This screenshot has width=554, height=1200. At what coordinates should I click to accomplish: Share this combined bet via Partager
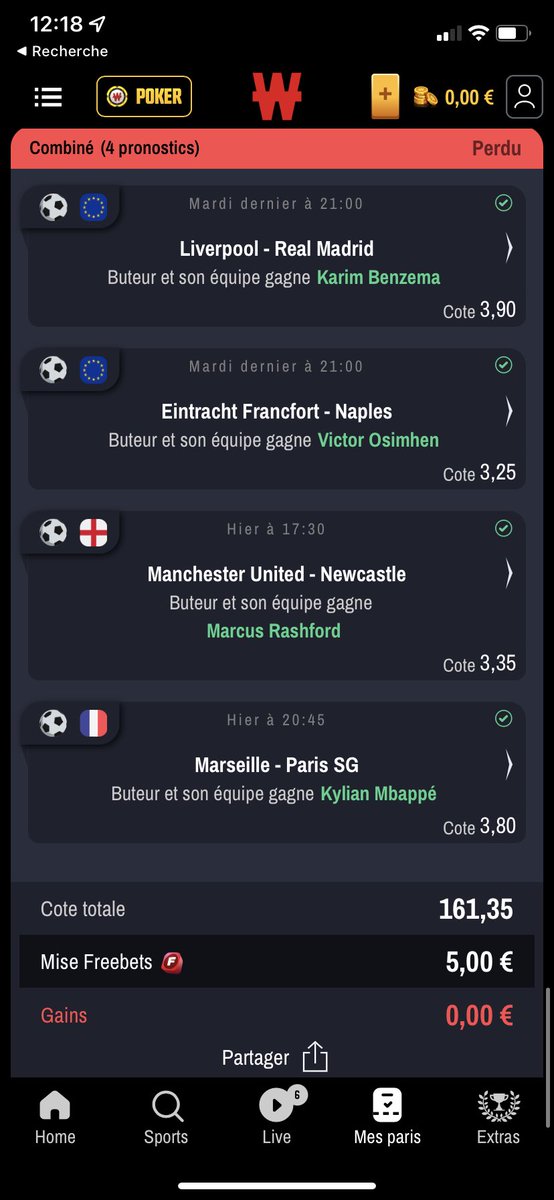coord(275,1057)
